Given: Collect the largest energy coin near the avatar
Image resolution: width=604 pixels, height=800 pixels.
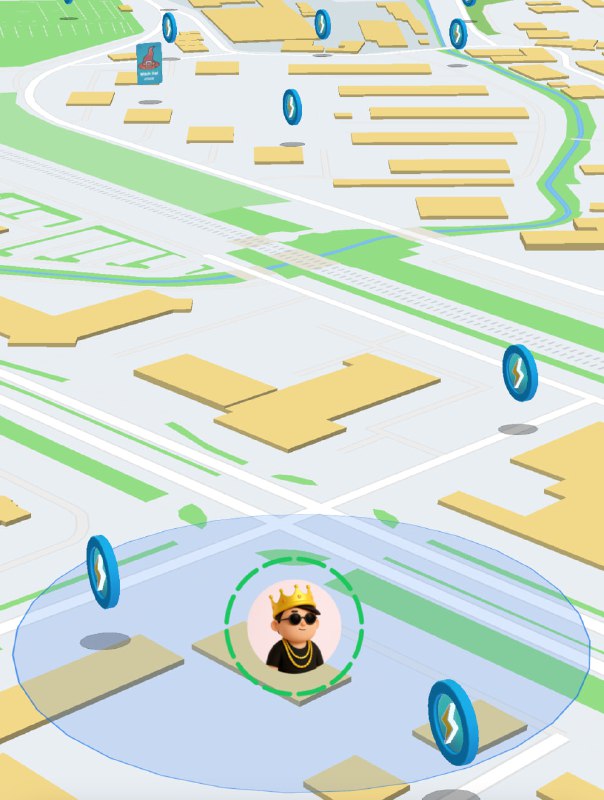Looking at the screenshot, I should 452,722.
